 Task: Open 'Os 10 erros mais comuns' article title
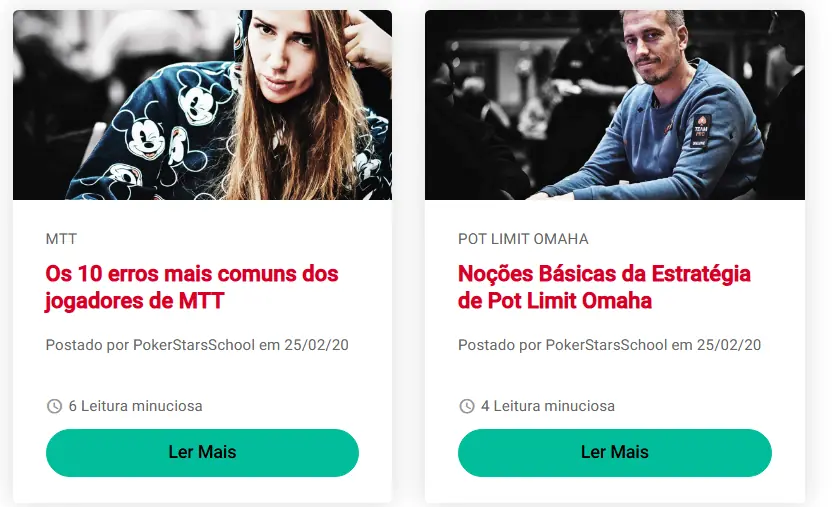192,286
